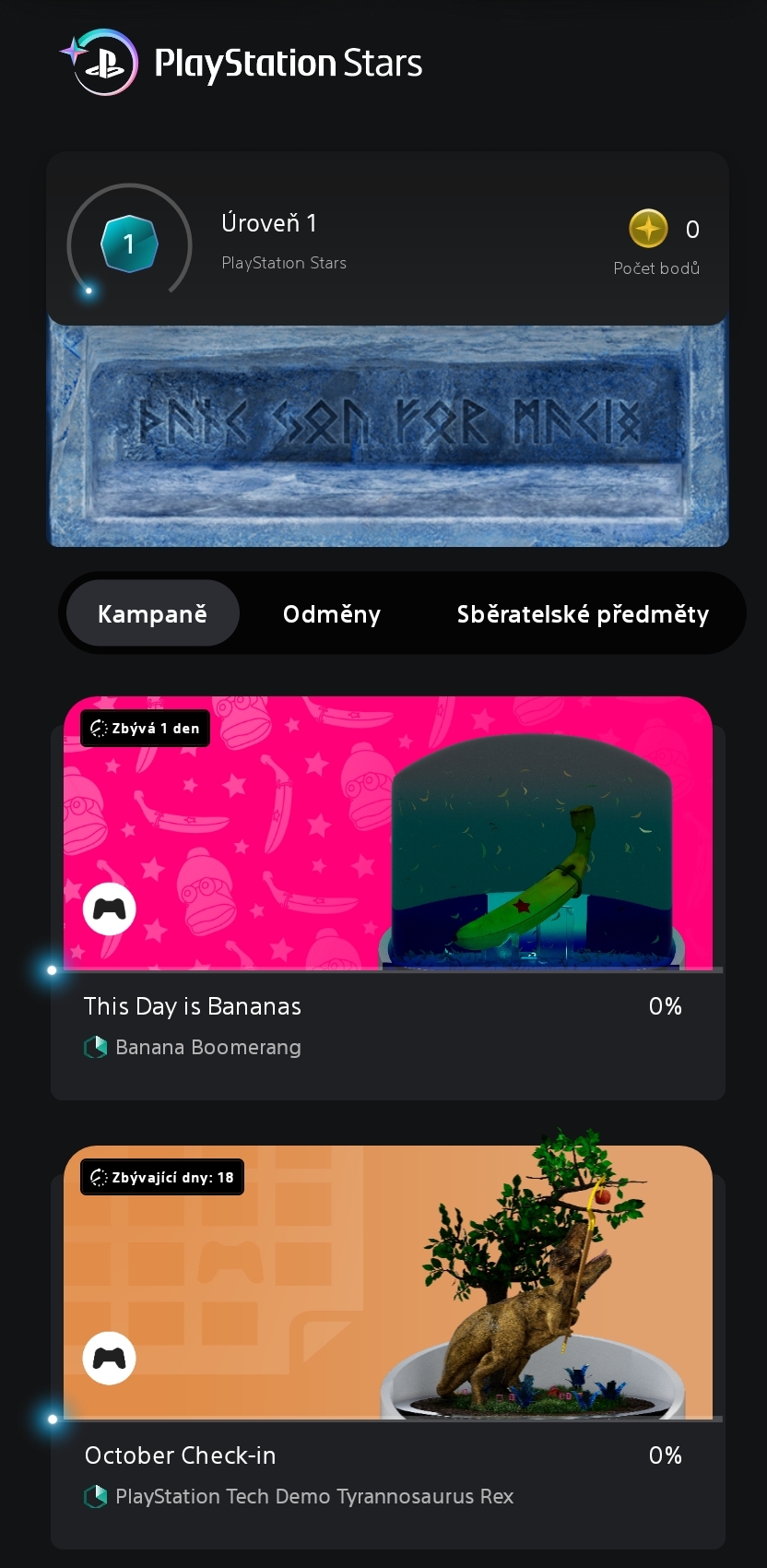Screen dimensions: 767x1568
Task: View the October Check-in campaign card
Action: click(x=387, y=1347)
